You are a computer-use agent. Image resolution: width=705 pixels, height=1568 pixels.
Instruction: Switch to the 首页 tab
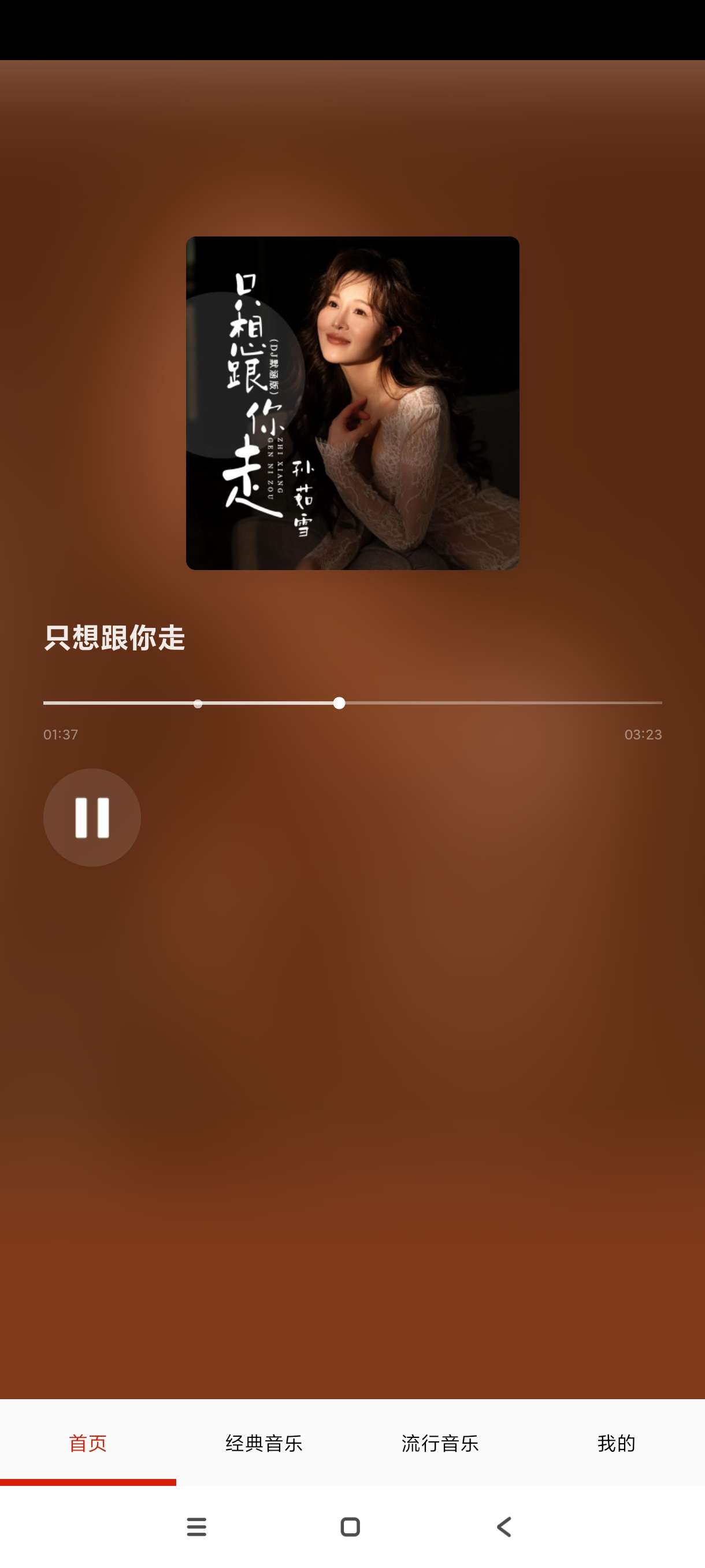(88, 1443)
